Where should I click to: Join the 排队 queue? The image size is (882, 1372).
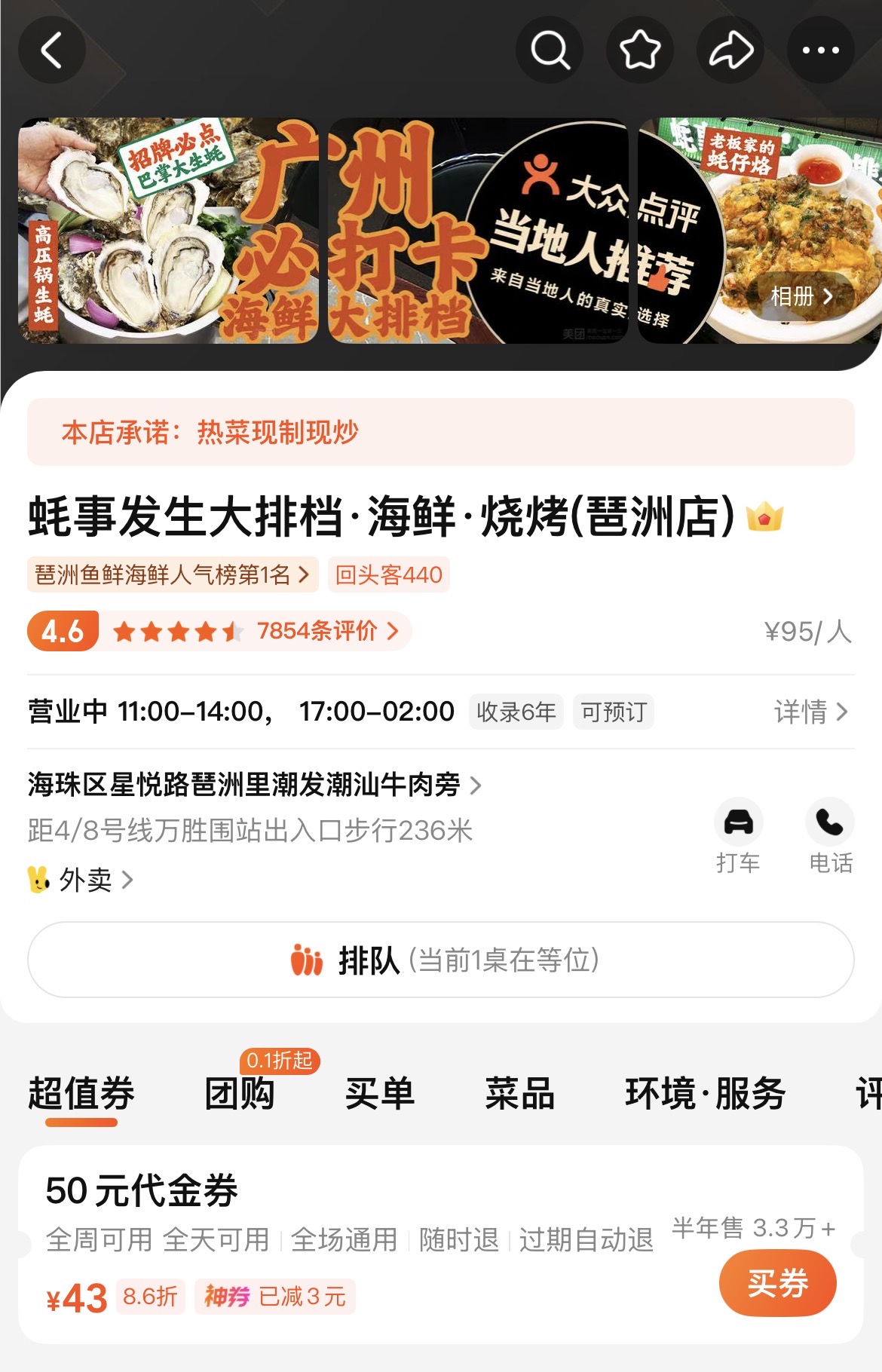tap(441, 960)
